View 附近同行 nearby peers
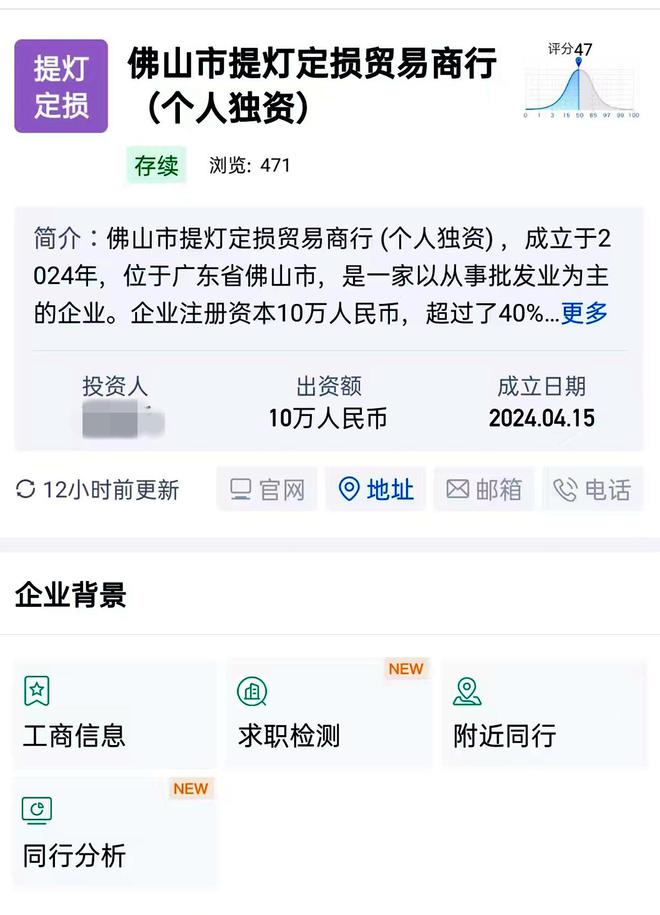 point(543,714)
